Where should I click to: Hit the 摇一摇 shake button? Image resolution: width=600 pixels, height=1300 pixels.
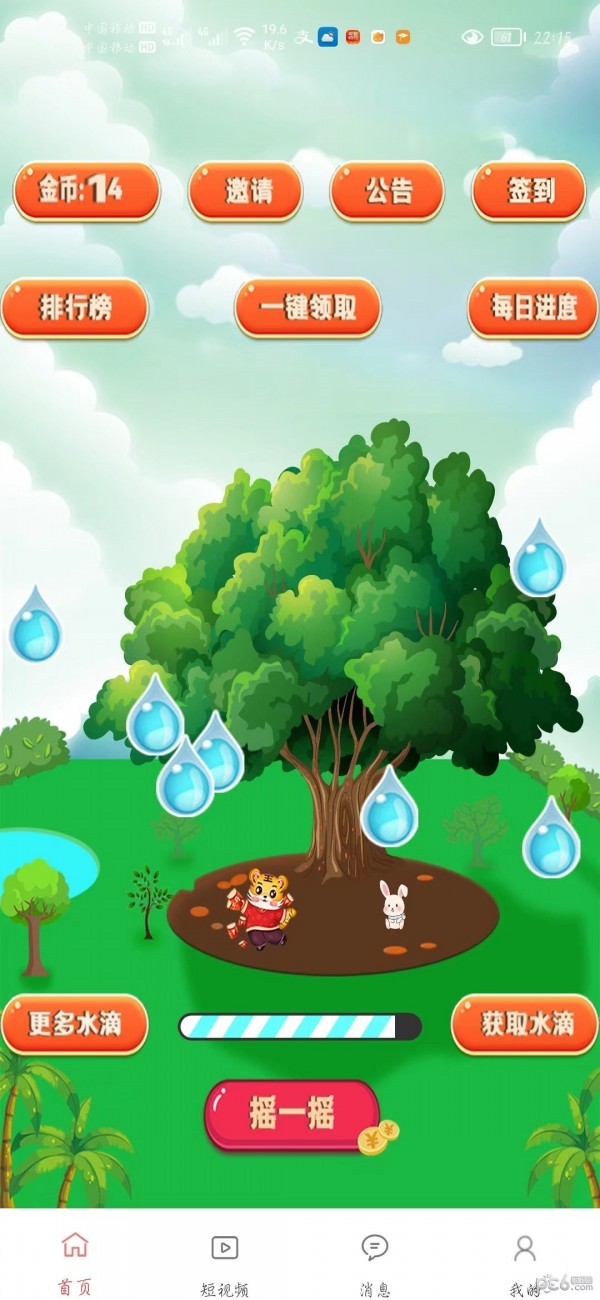pos(292,1114)
